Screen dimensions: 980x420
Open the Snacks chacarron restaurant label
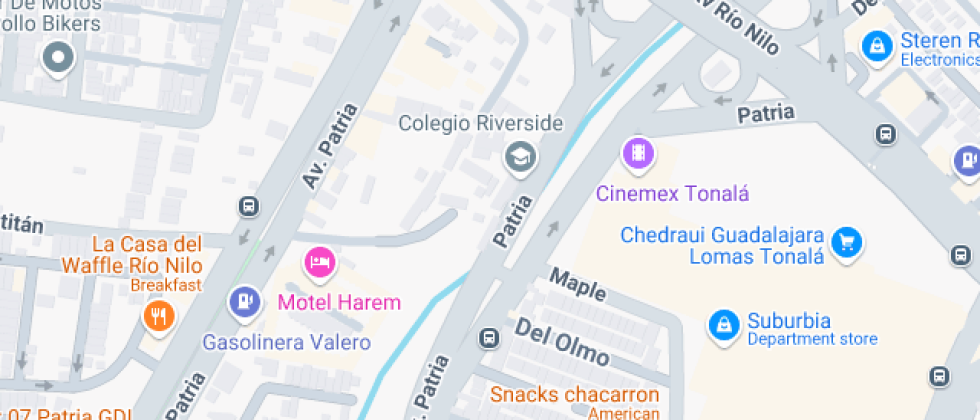point(574,395)
